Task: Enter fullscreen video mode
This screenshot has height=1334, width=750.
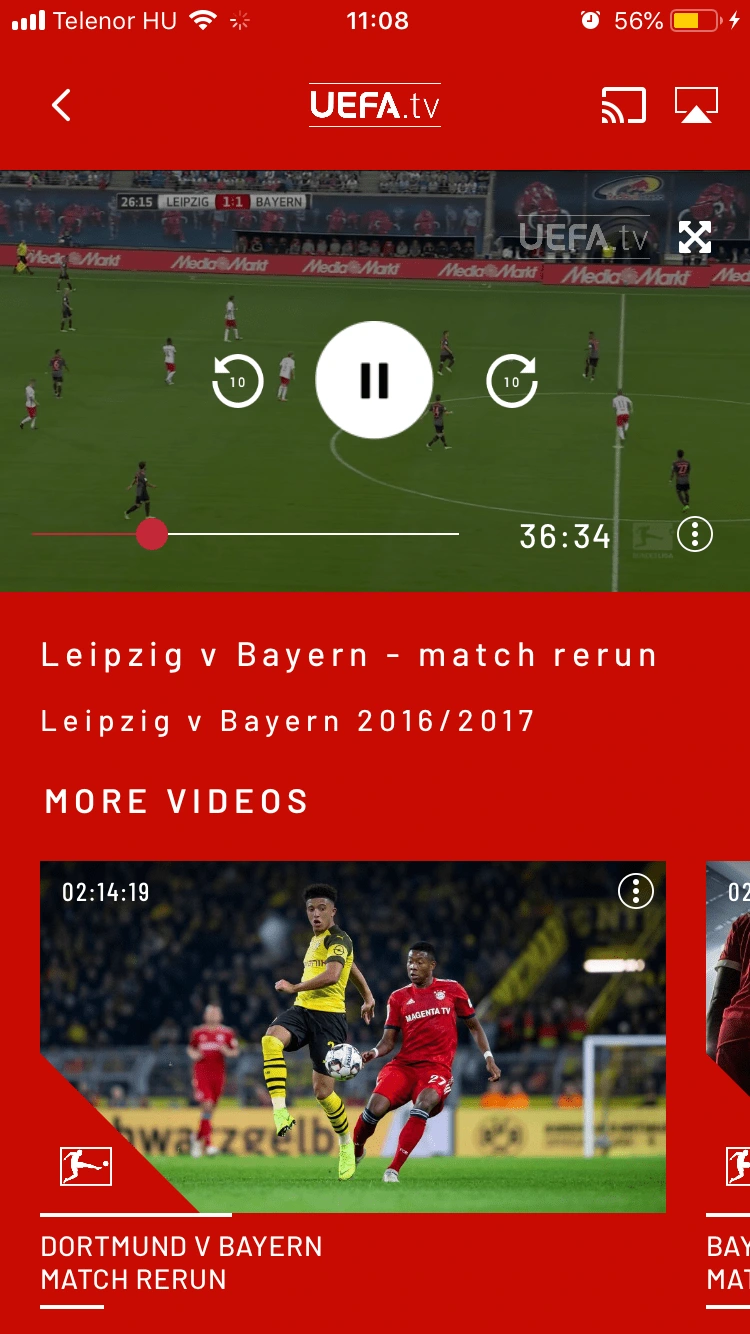Action: pyautogui.click(x=695, y=237)
